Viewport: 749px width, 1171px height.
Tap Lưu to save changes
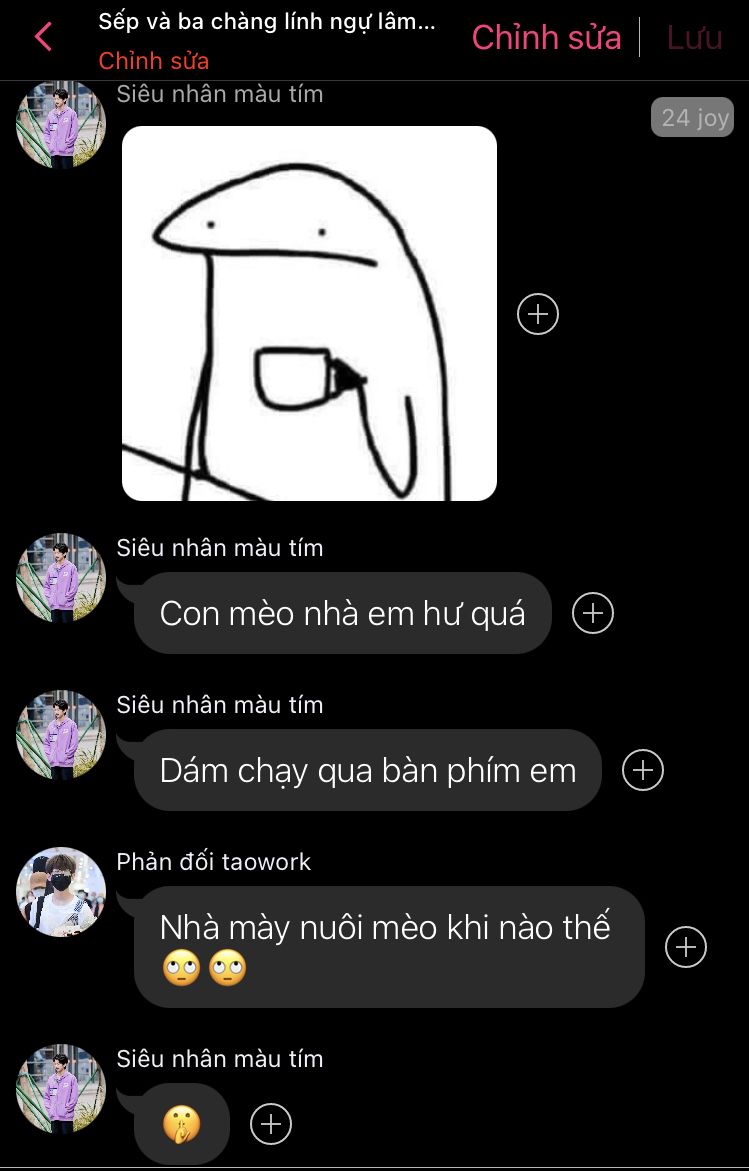coord(694,38)
